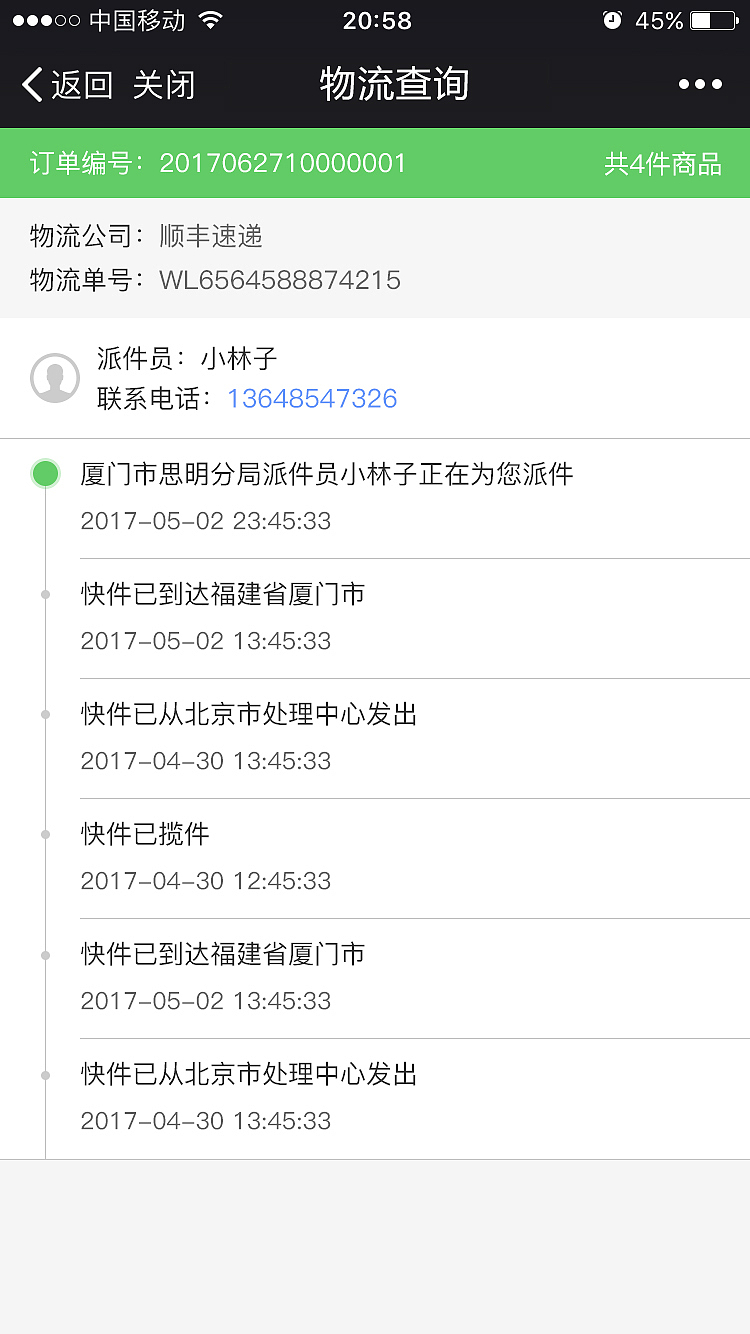The height and width of the screenshot is (1334, 750).
Task: Tap the dot beside 快件已到达福建省厦门市
Action: (x=45, y=593)
